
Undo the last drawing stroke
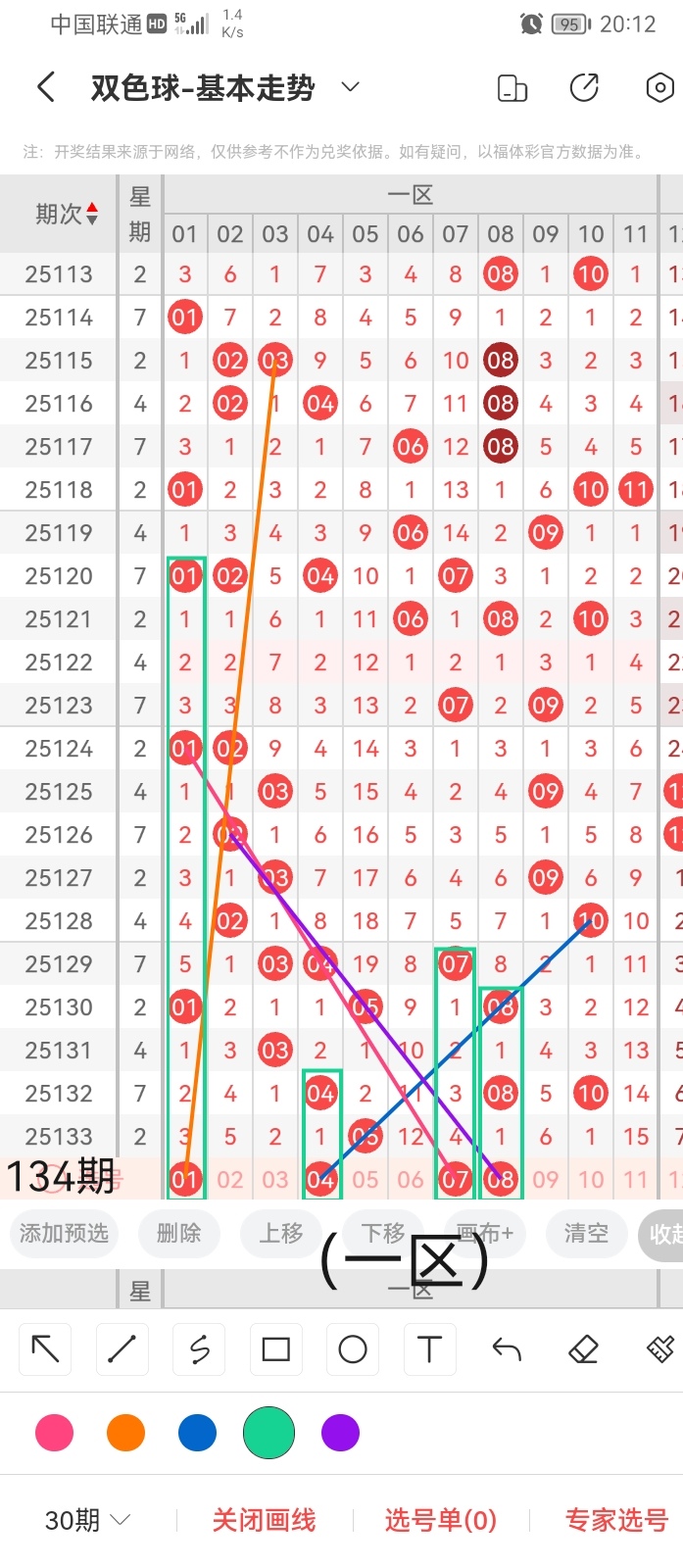pyautogui.click(x=507, y=1348)
